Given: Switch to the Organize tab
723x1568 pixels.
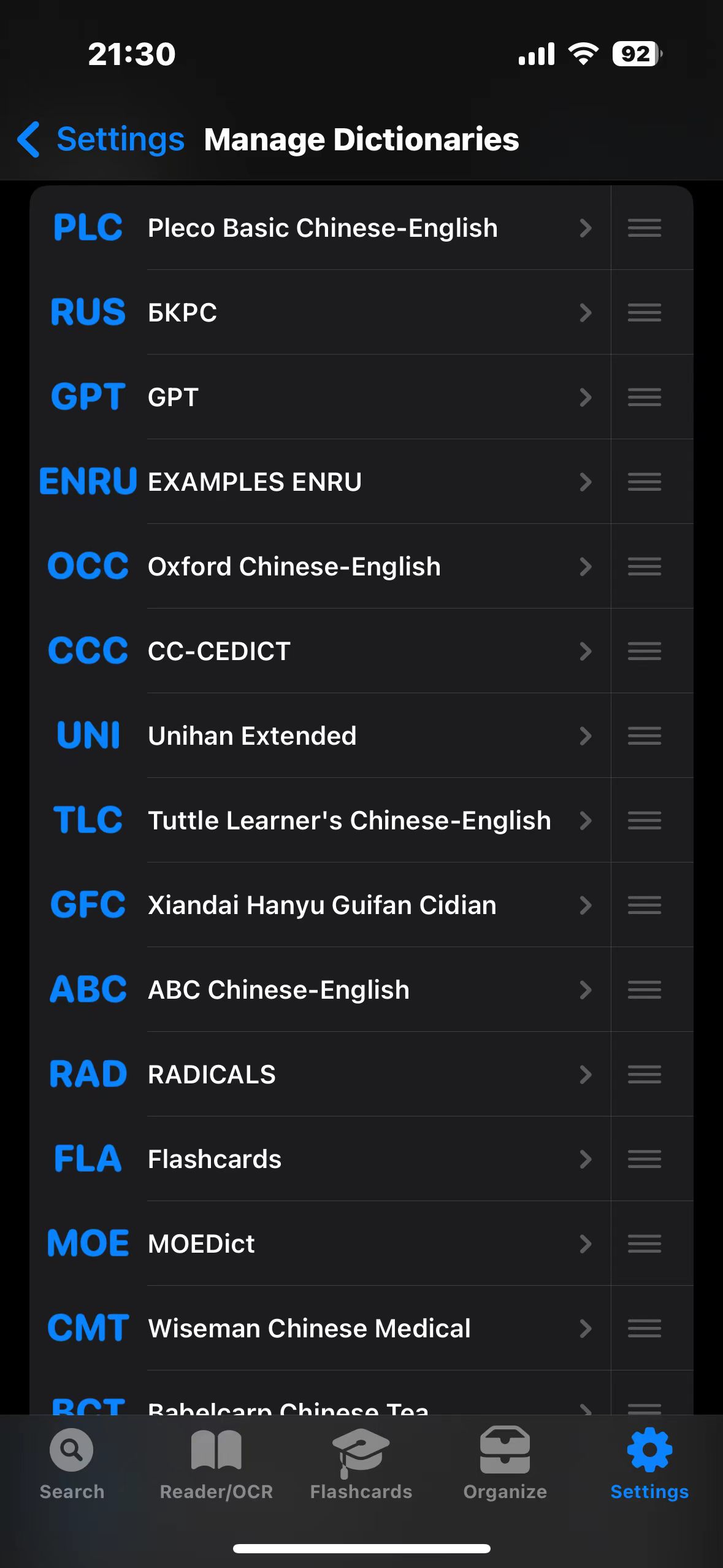Looking at the screenshot, I should pos(505,1463).
